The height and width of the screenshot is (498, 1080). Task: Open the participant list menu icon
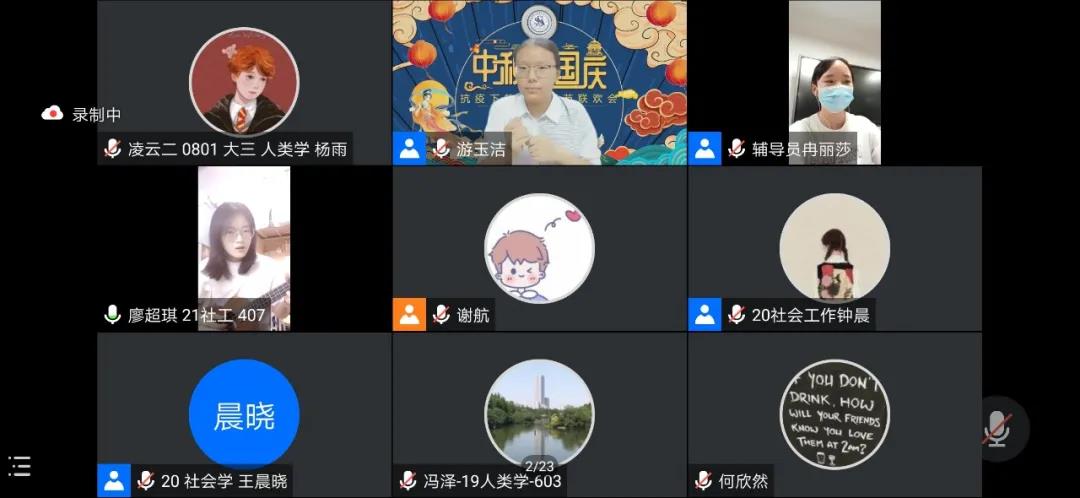click(20, 465)
